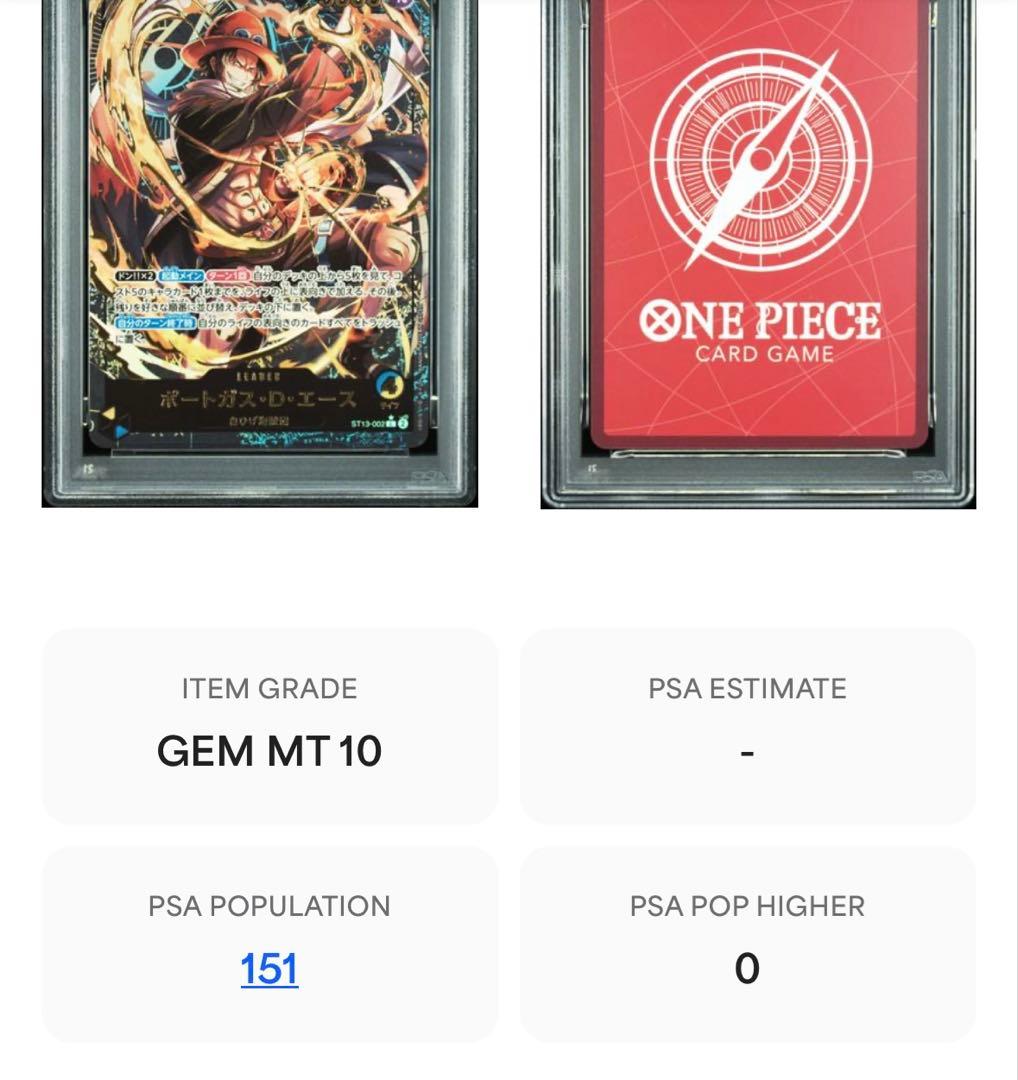Select the ITEM GRADE panel
Screen dimensions: 1018x1080
pyautogui.click(x=268, y=727)
